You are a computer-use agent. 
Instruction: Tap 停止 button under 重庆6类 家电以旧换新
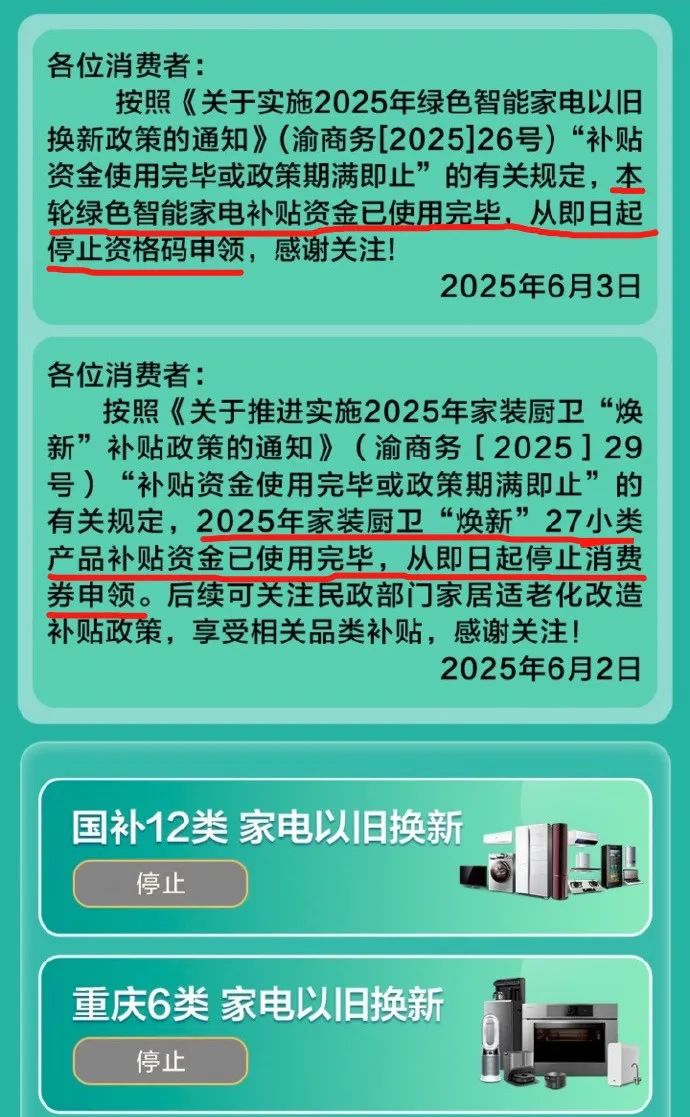(x=160, y=1060)
